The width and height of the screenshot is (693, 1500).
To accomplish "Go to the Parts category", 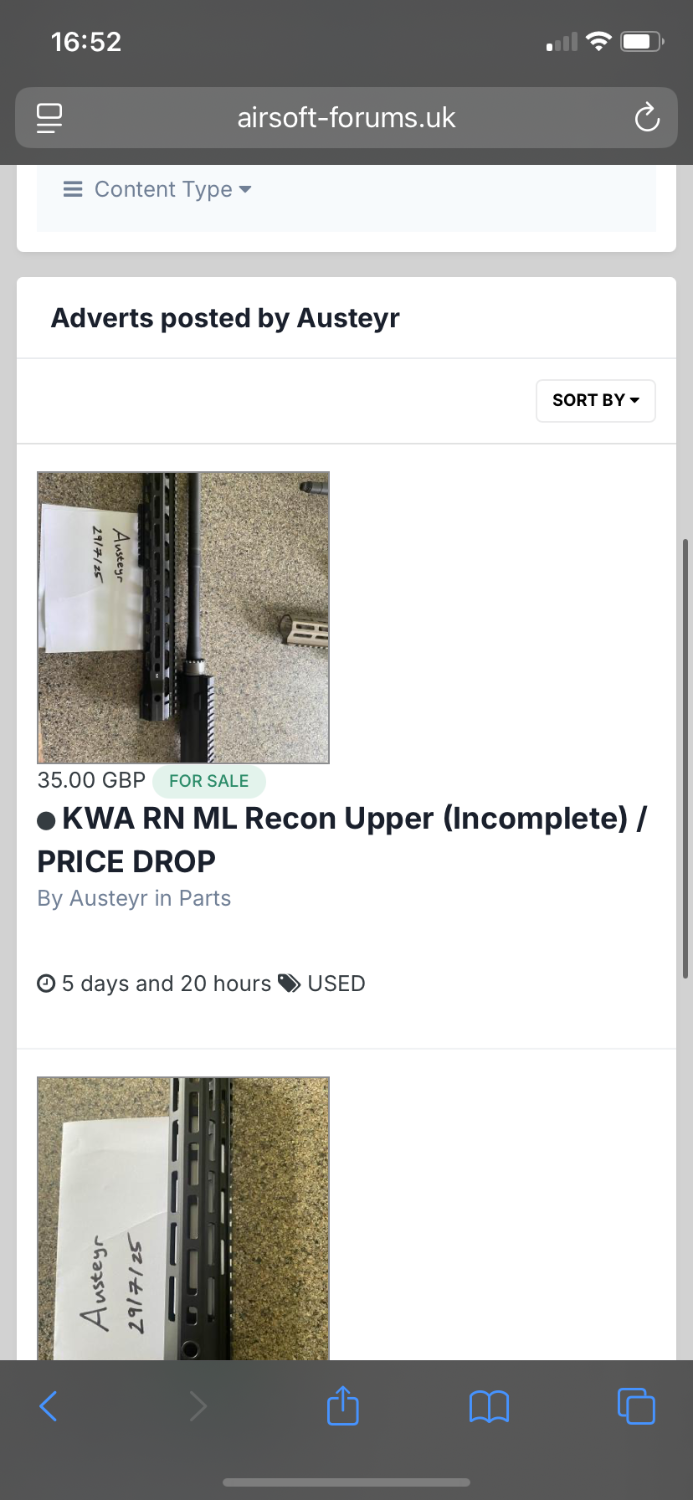I will pos(205,898).
